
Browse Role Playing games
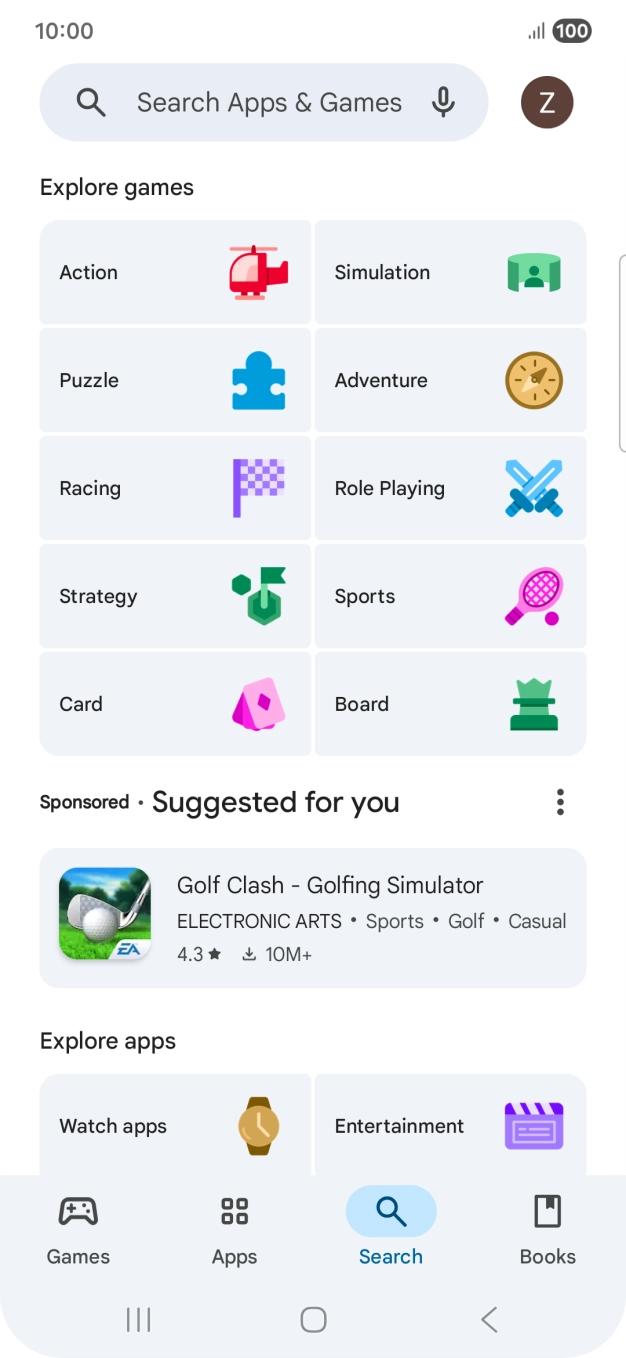click(450, 488)
